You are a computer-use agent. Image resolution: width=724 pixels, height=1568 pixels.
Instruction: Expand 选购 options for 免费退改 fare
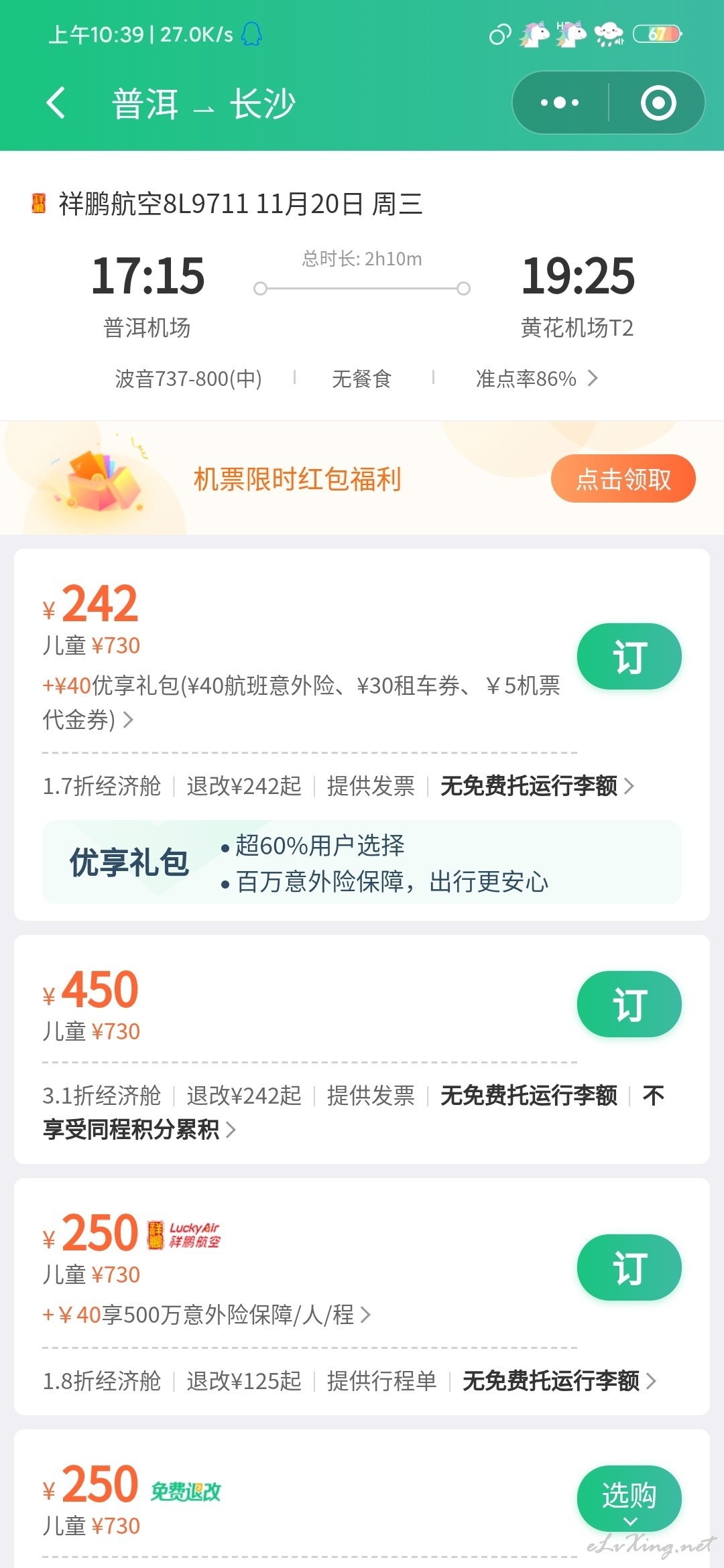point(629,1500)
